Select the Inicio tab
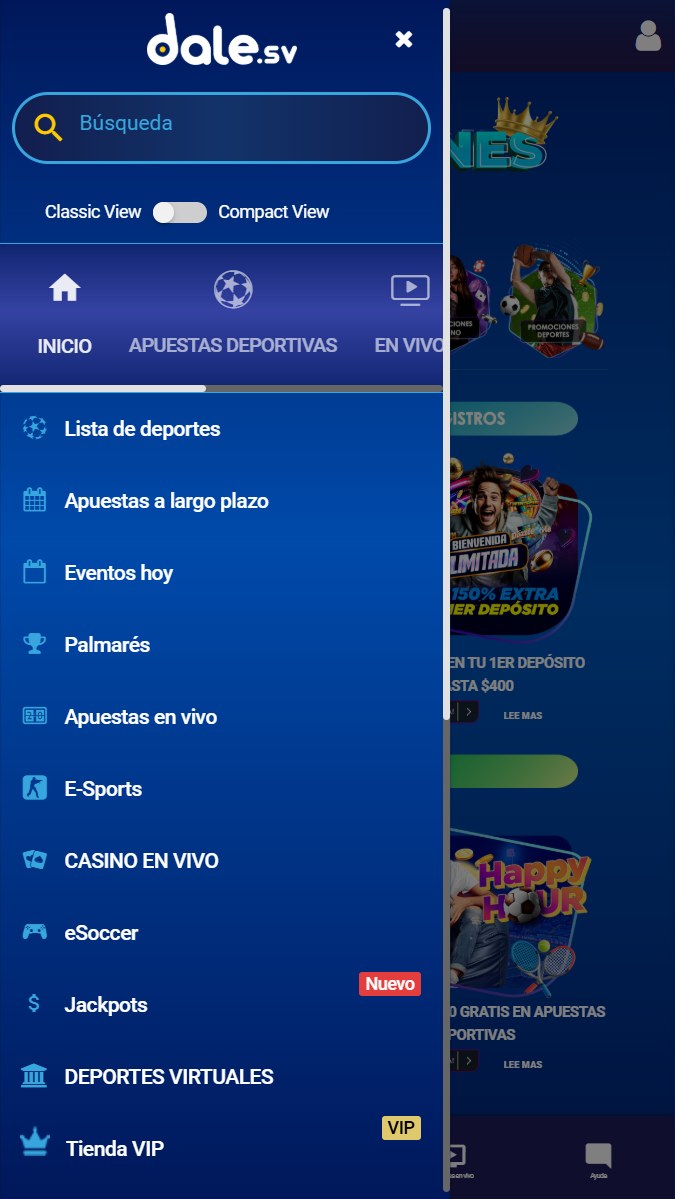This screenshot has width=675, height=1199. (x=65, y=314)
